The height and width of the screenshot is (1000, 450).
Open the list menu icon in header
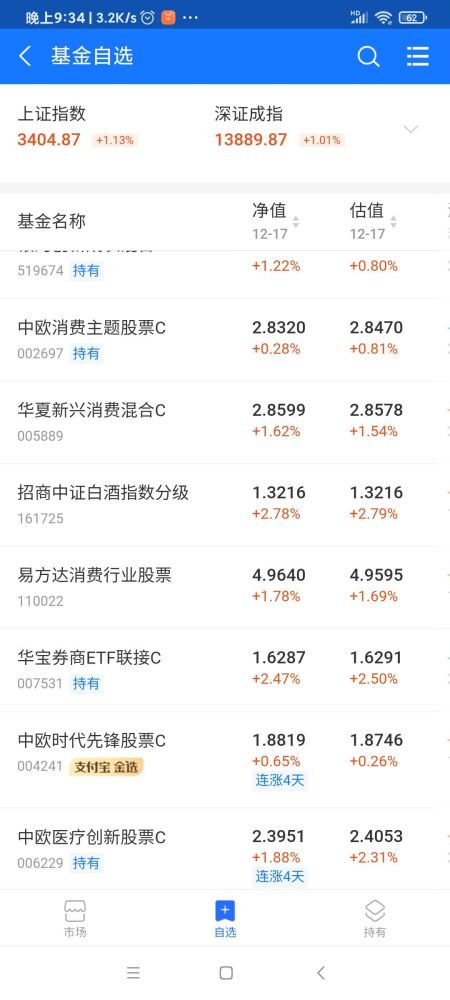pos(417,56)
